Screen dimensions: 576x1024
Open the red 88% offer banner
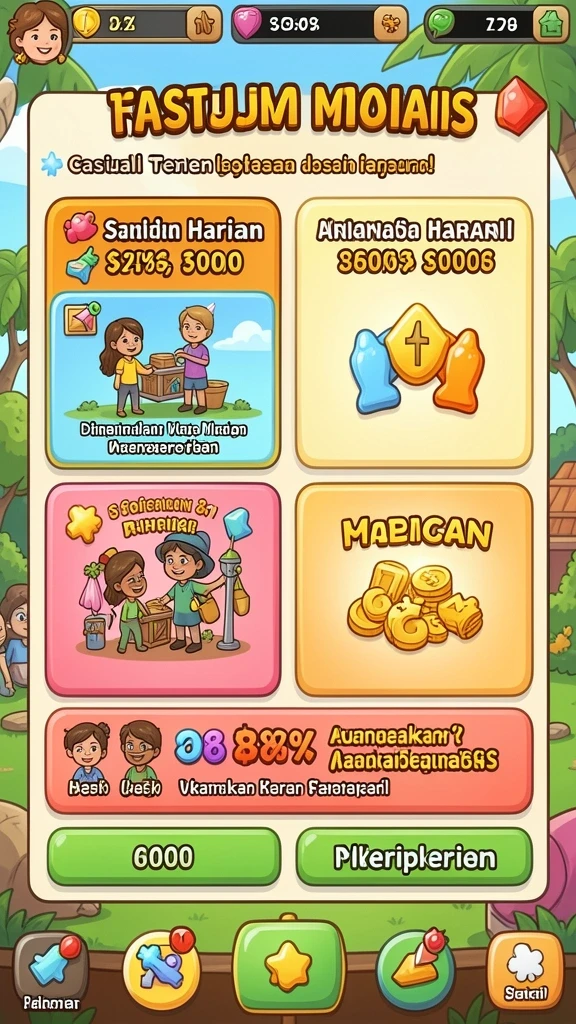click(x=289, y=761)
